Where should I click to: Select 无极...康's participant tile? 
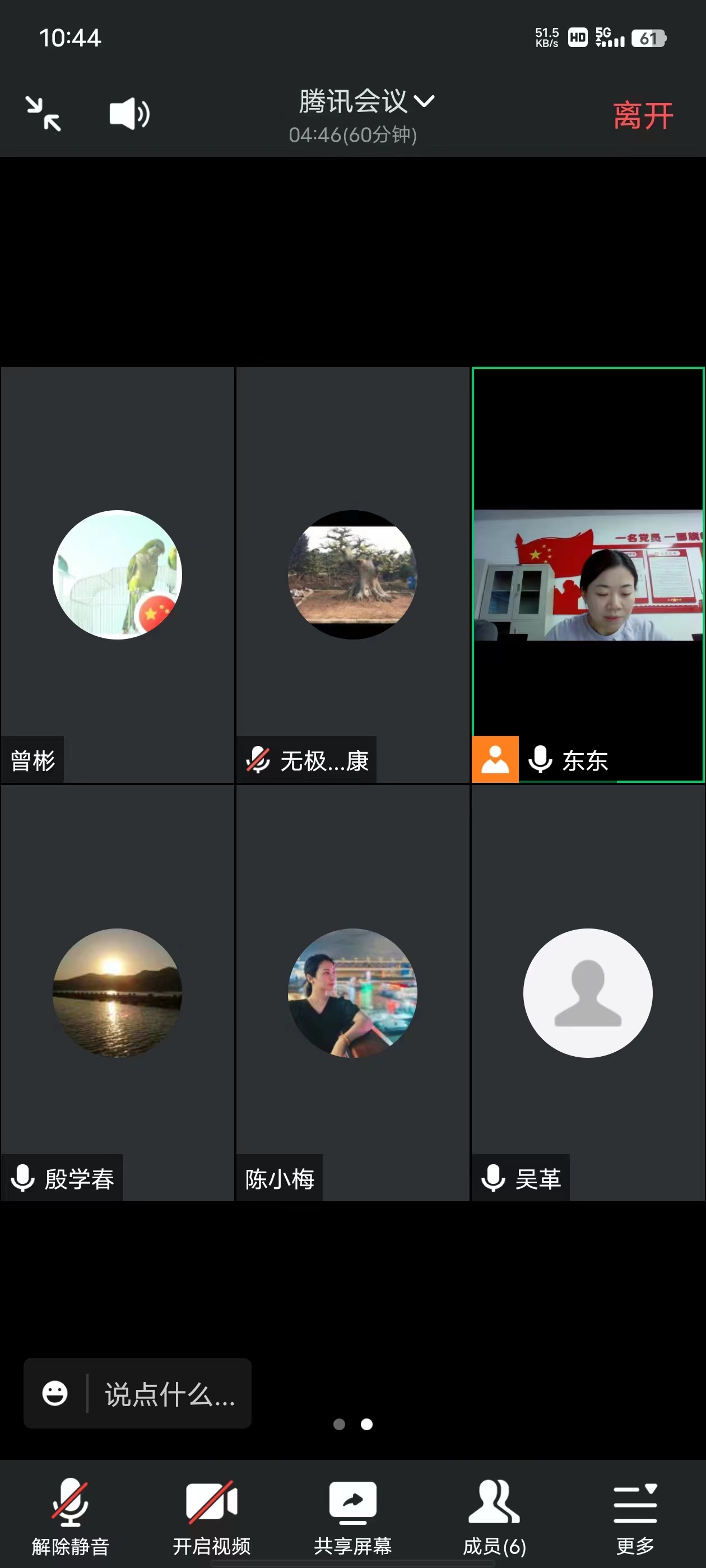(352, 575)
